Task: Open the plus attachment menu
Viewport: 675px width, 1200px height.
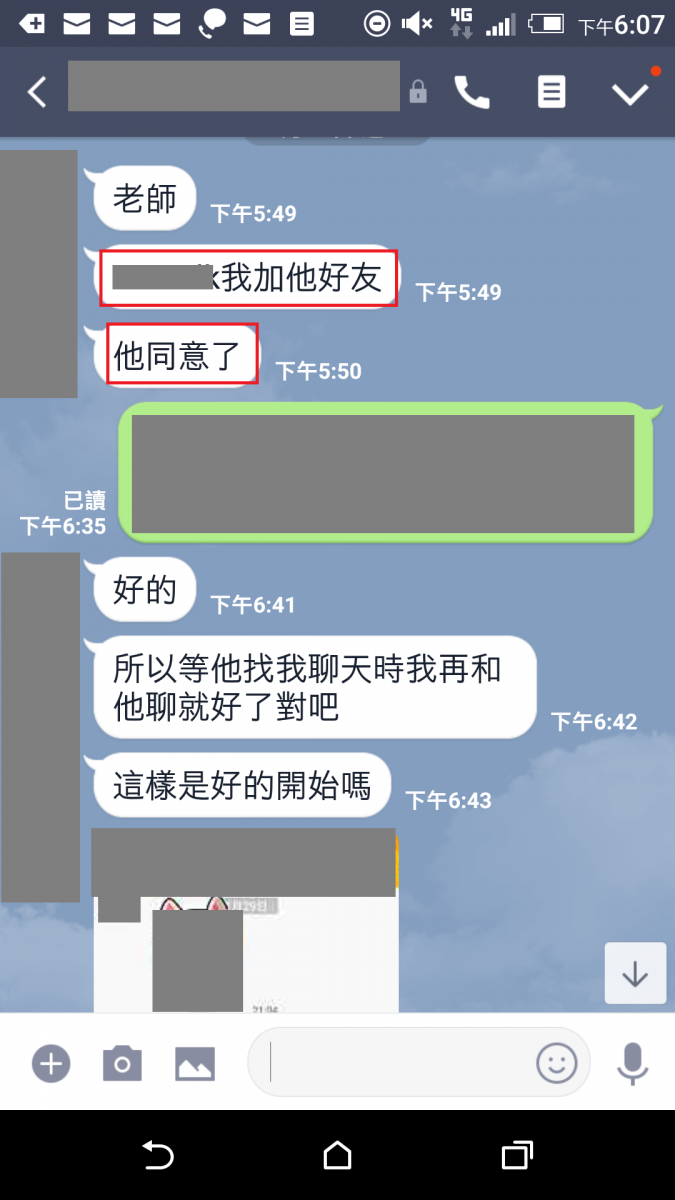Action: pos(50,1063)
